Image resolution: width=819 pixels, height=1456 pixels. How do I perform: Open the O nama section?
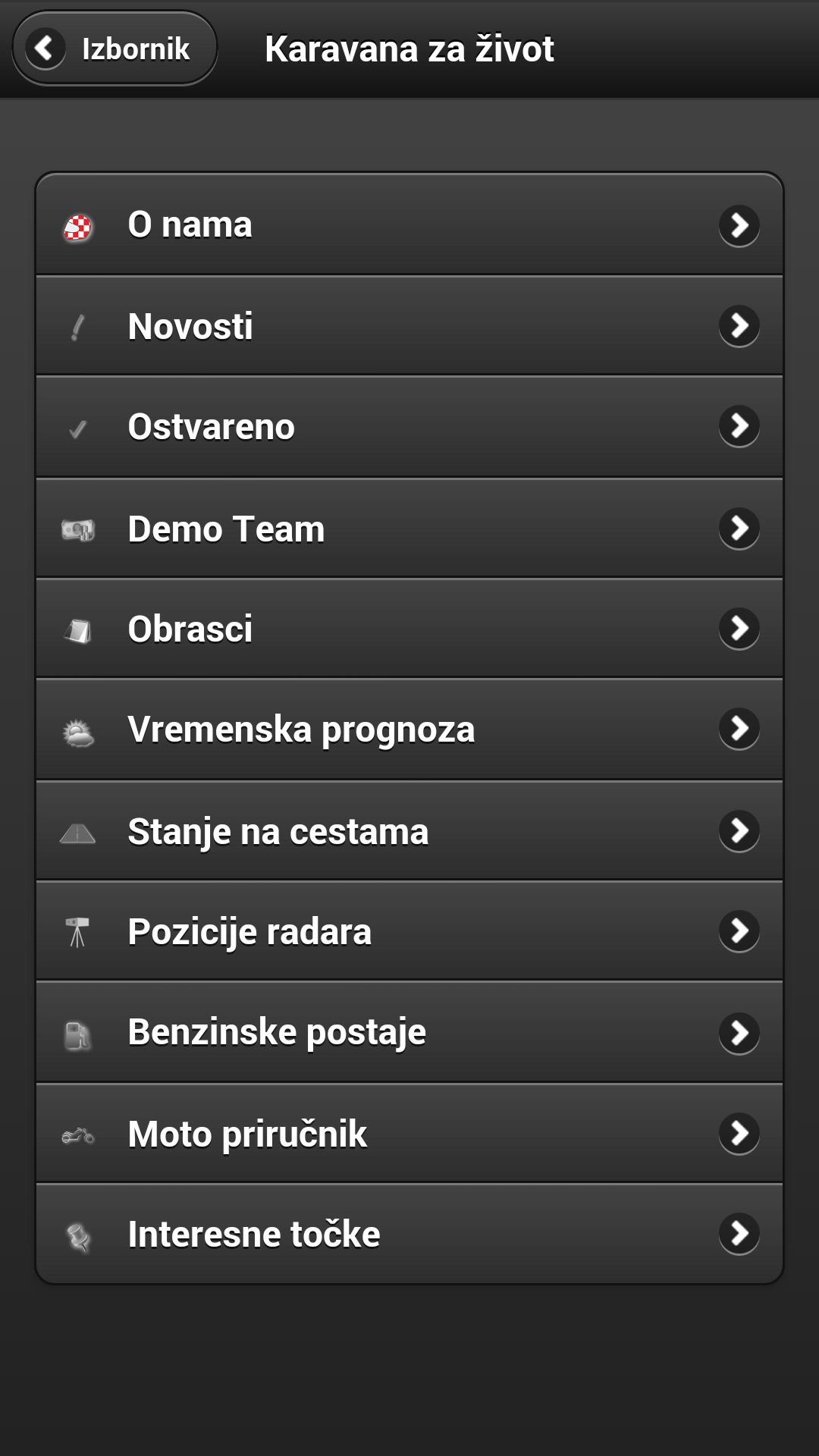409,224
